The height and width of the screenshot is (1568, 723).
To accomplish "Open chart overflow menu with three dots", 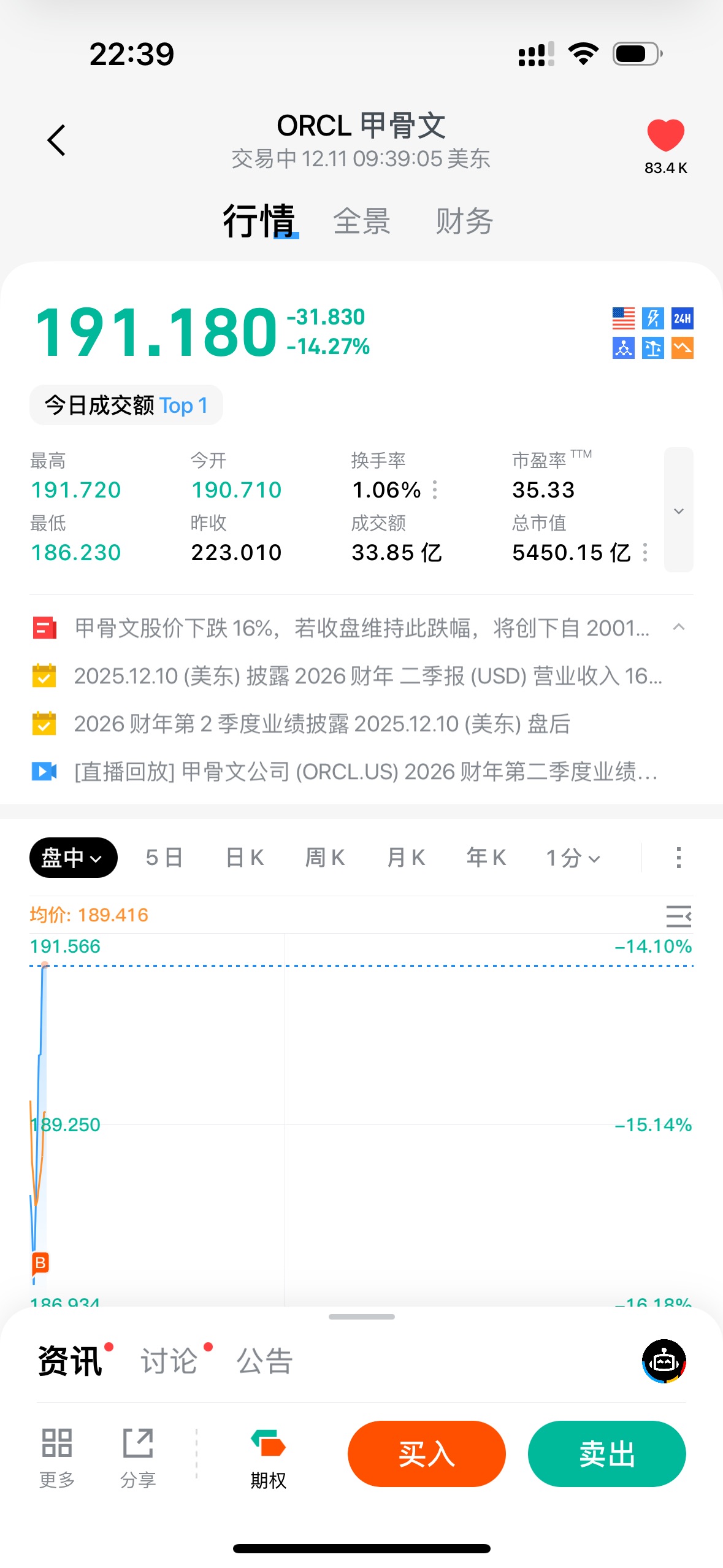I will click(678, 858).
